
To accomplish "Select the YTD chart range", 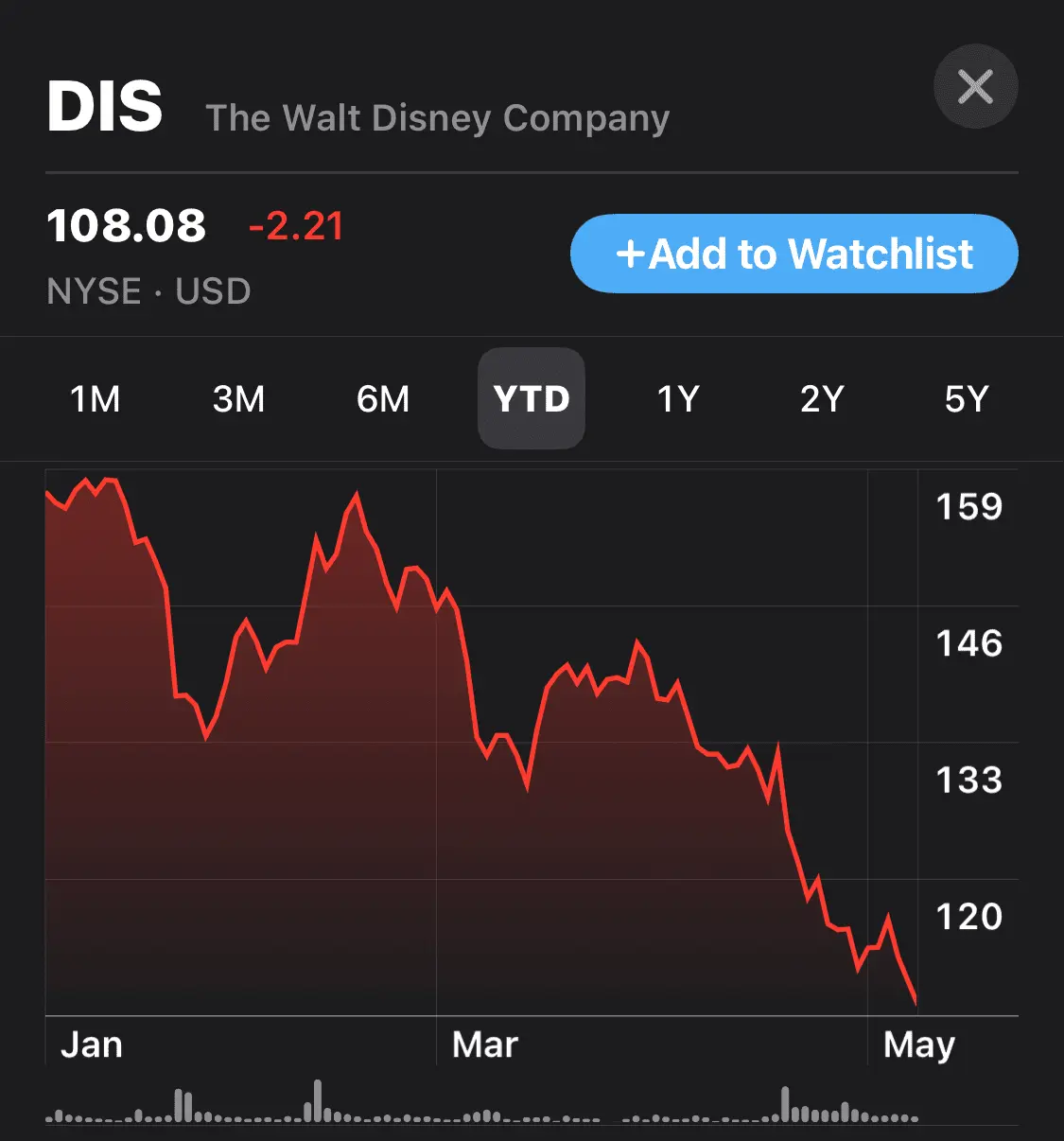I will click(x=531, y=399).
